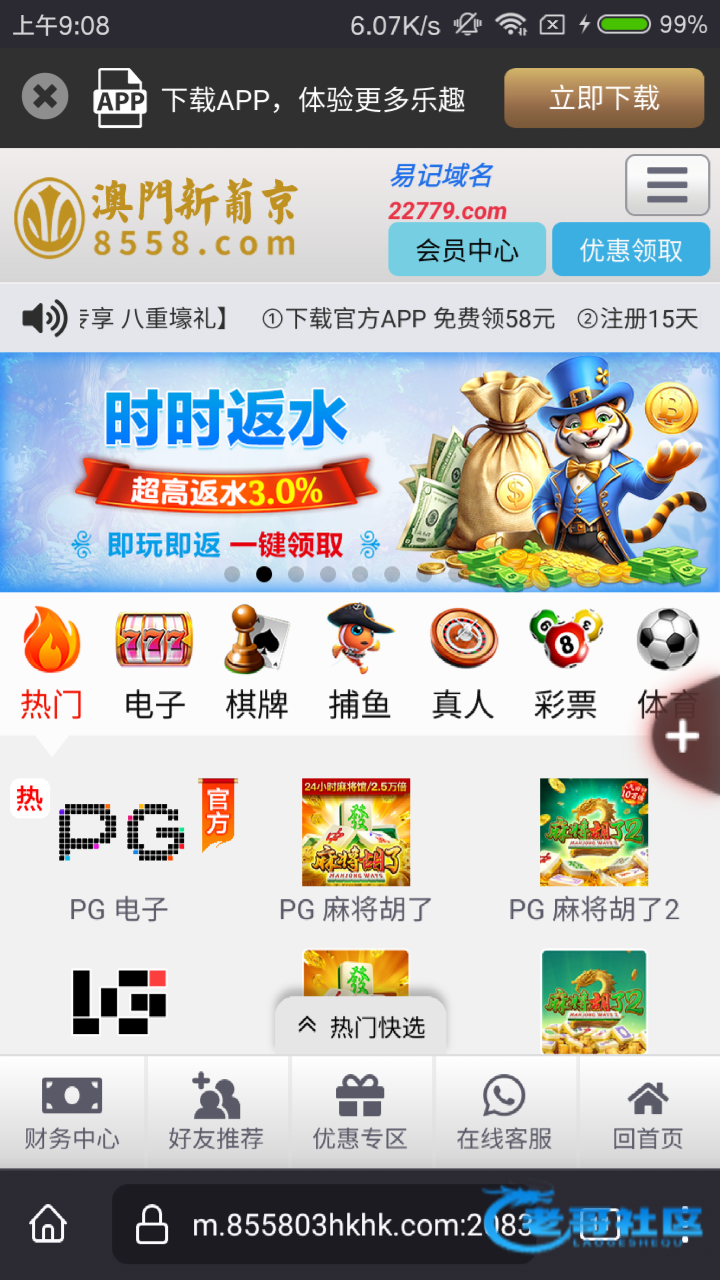Screen dimensions: 720x1280
Task: Go to 财务中心
Action: (72, 1113)
